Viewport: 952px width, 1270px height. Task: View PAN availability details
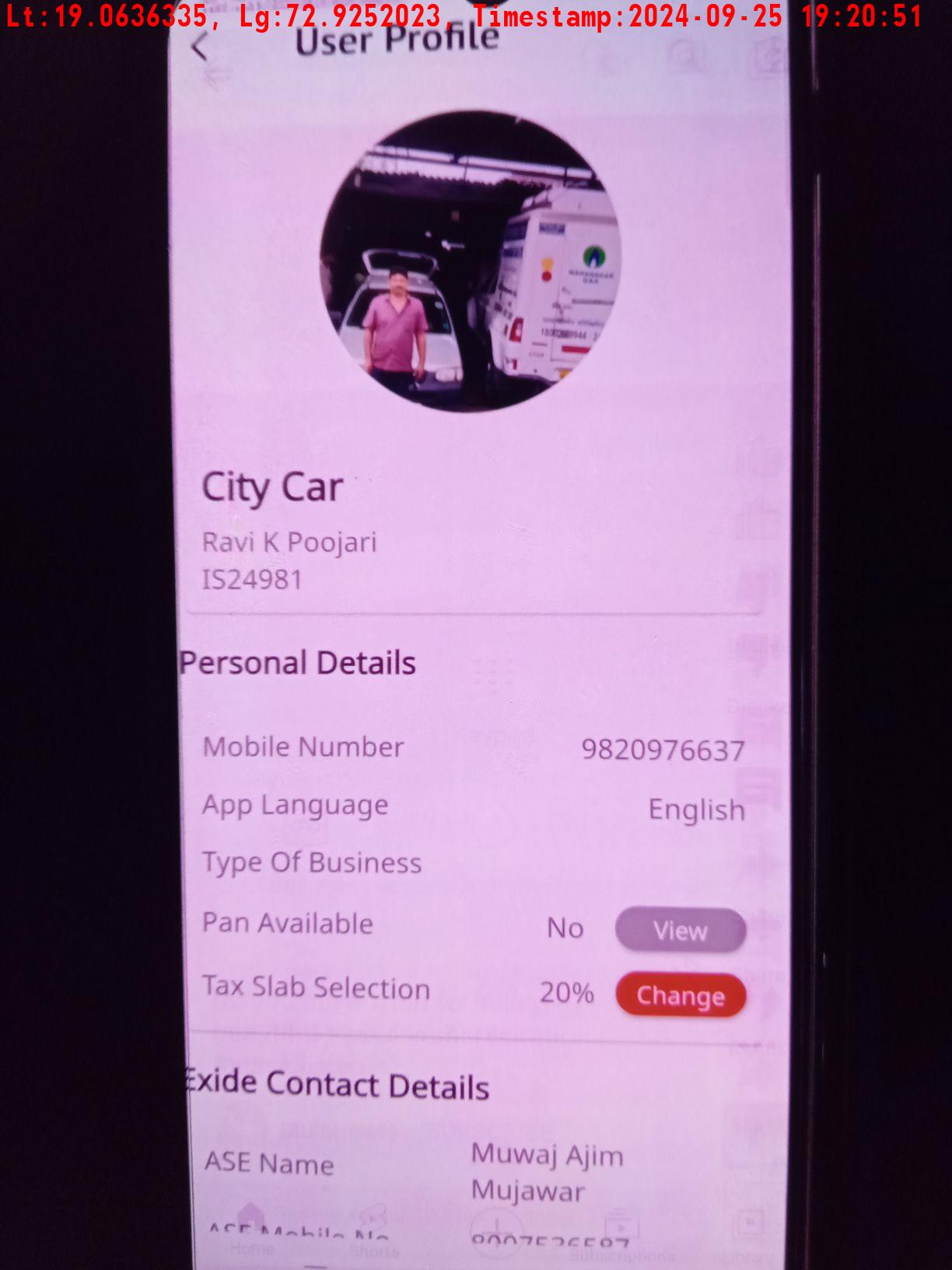(681, 930)
